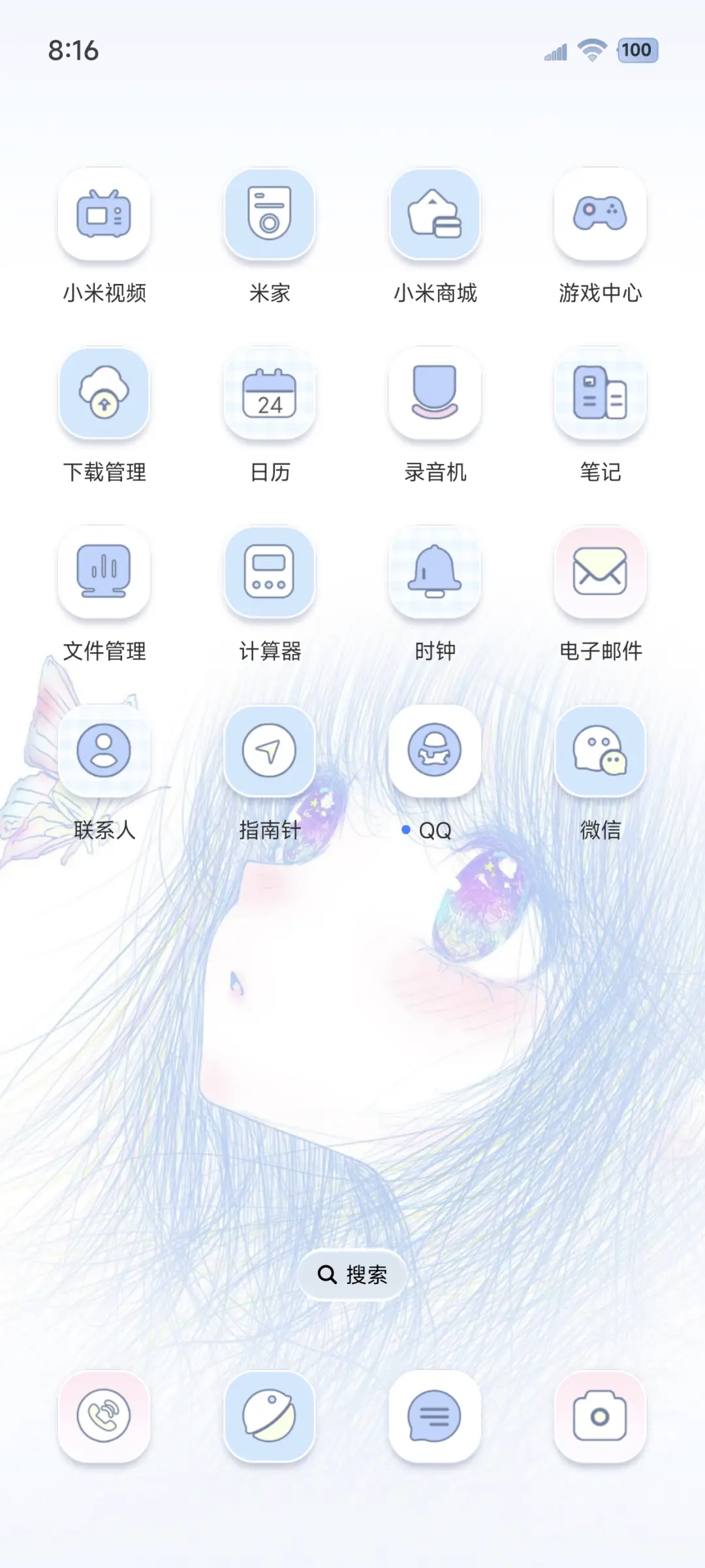Start the 游戏中心 game center

601,215
